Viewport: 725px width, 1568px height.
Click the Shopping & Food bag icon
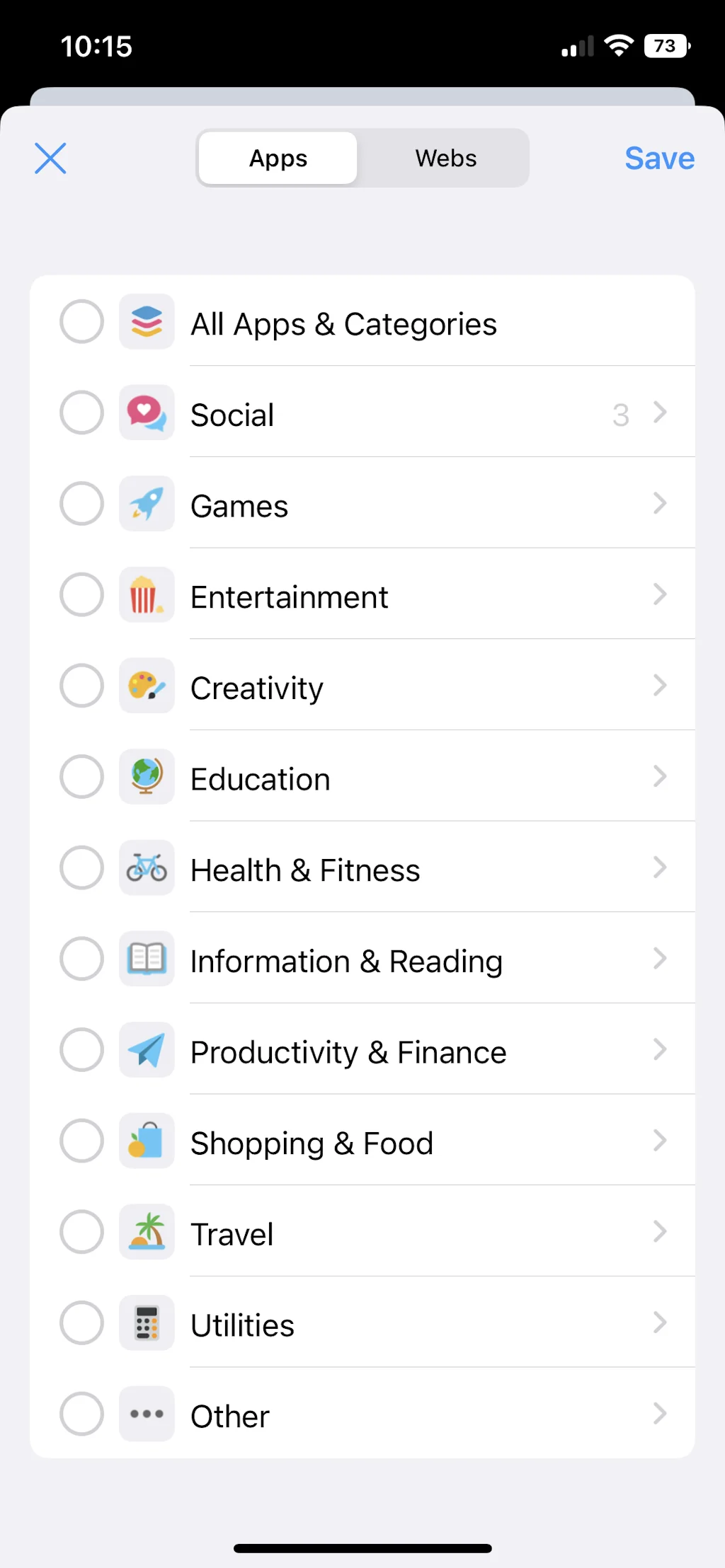[x=147, y=1141]
